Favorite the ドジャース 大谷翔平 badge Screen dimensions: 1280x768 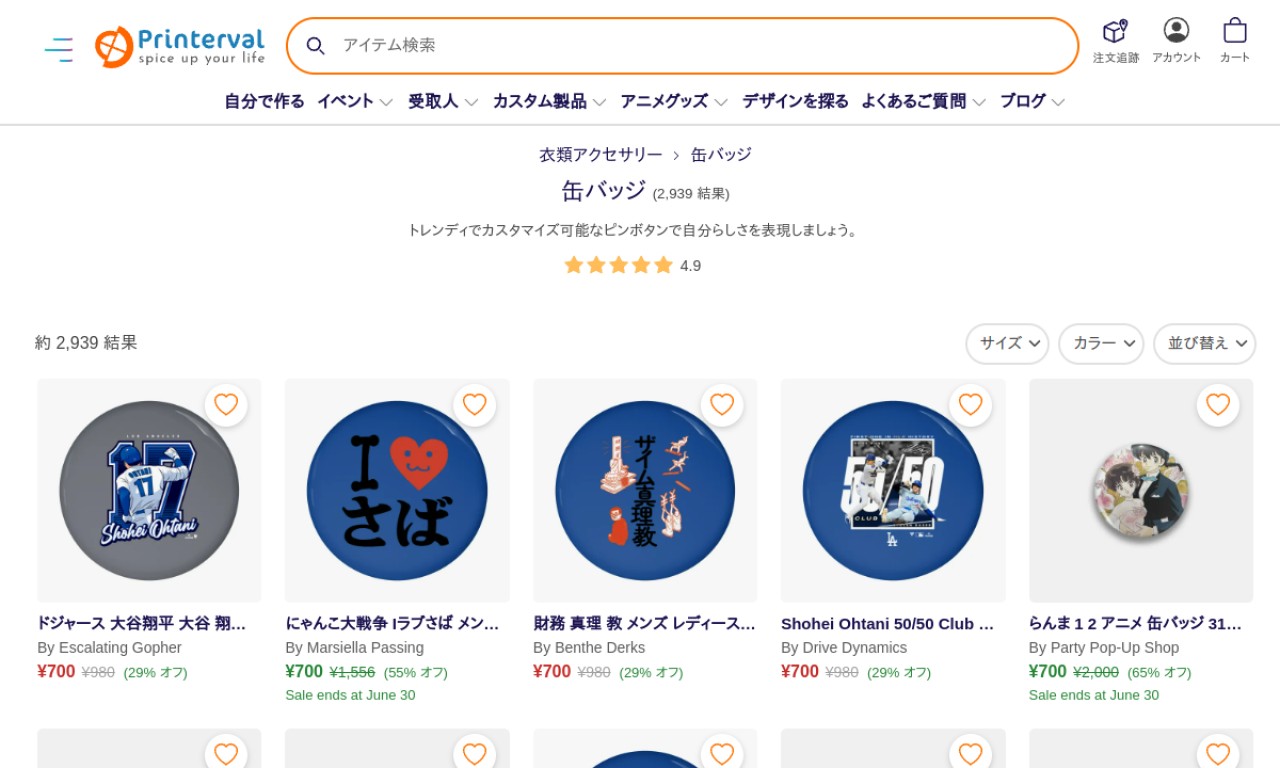click(x=226, y=404)
